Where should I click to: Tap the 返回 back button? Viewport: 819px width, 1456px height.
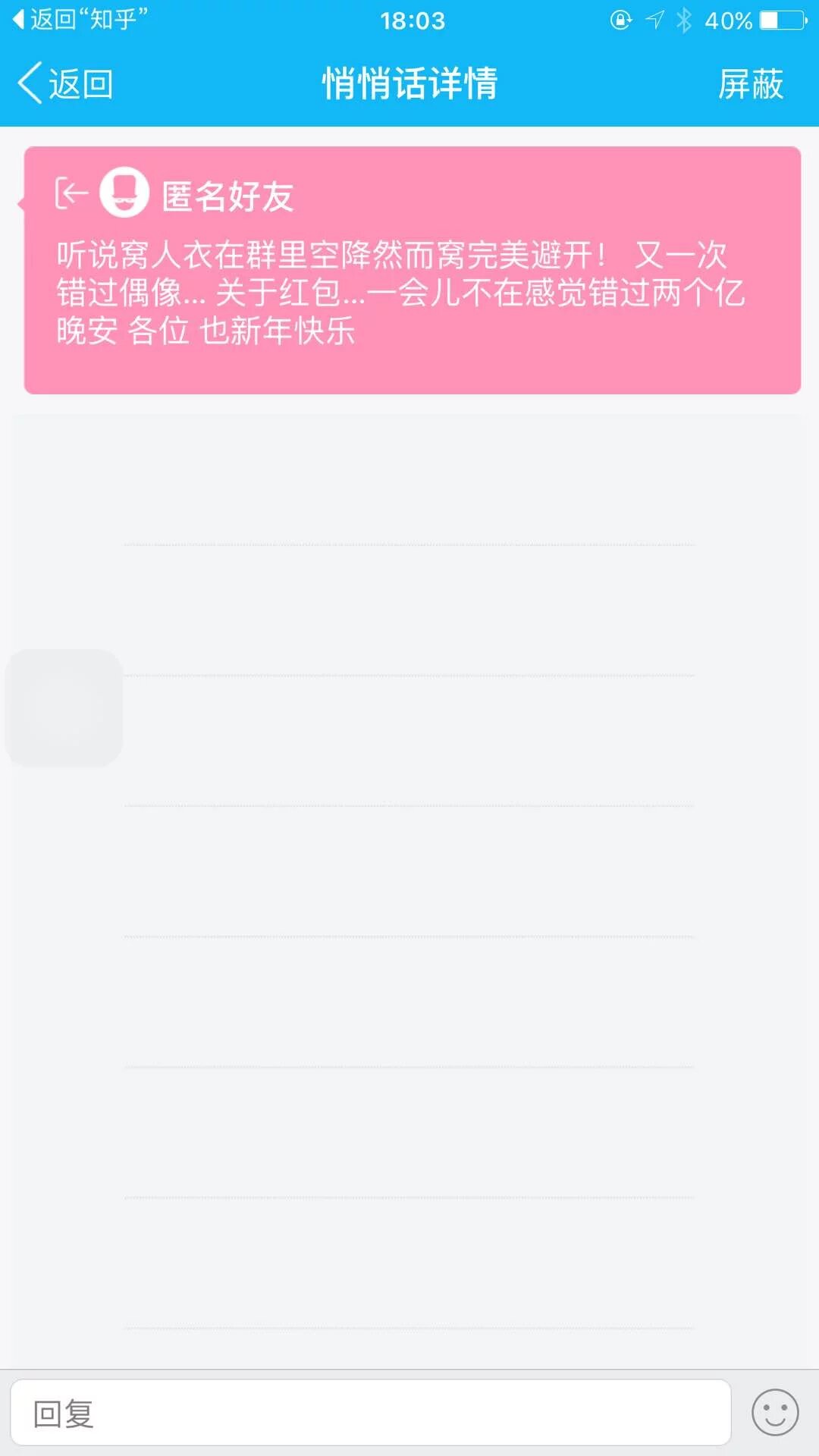pos(67,83)
